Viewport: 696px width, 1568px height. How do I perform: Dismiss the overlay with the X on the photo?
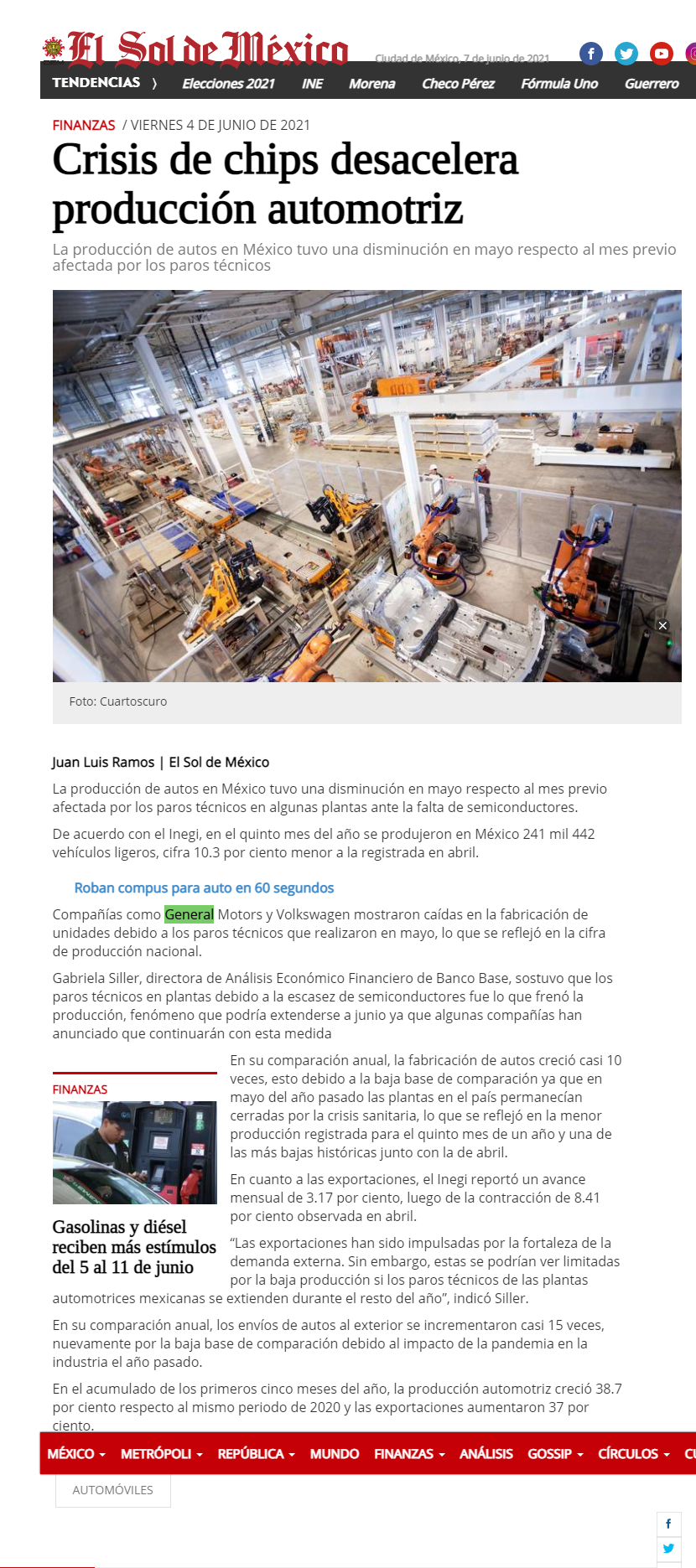pyautogui.click(x=662, y=625)
